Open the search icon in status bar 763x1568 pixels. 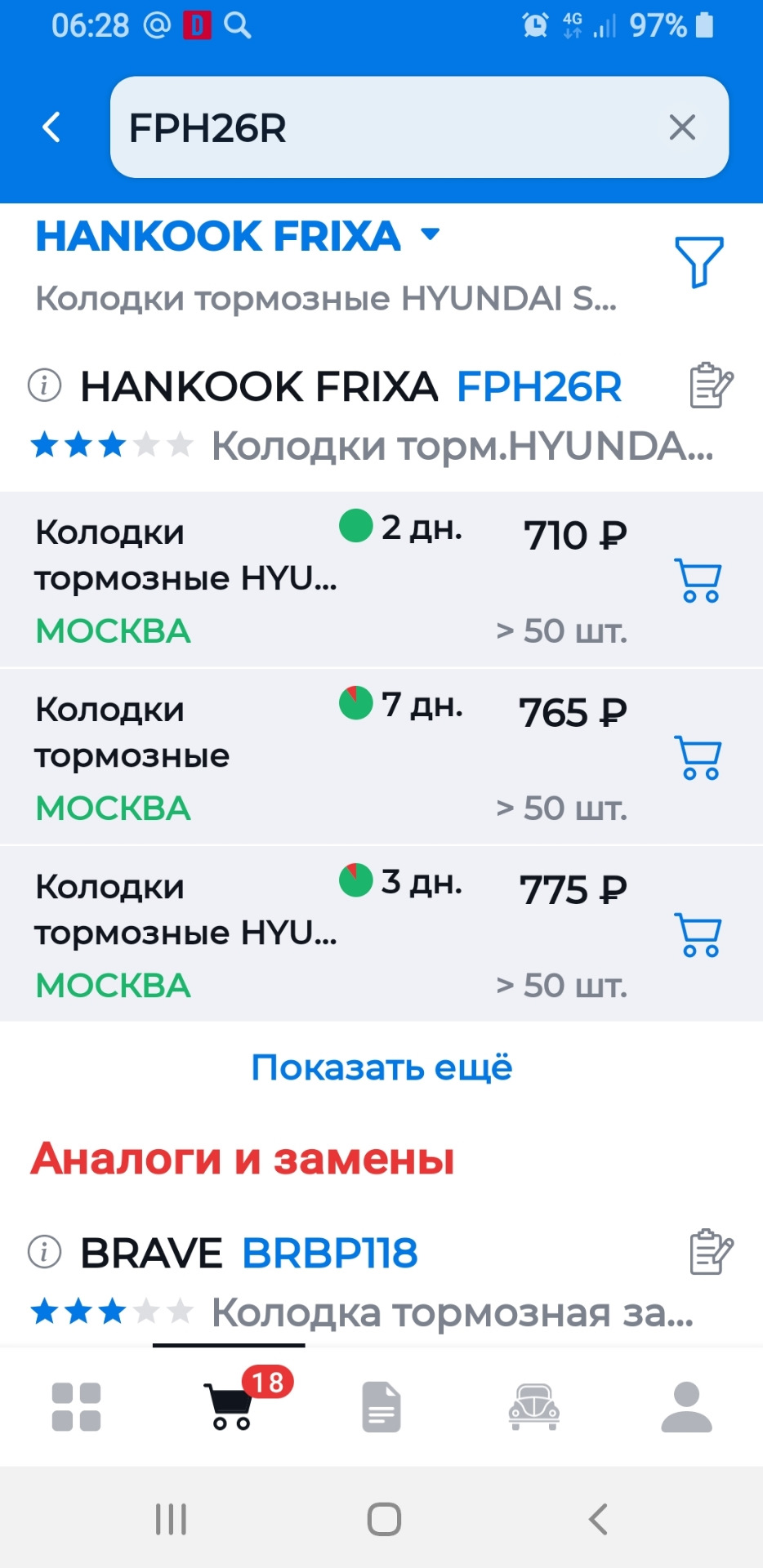click(x=238, y=25)
